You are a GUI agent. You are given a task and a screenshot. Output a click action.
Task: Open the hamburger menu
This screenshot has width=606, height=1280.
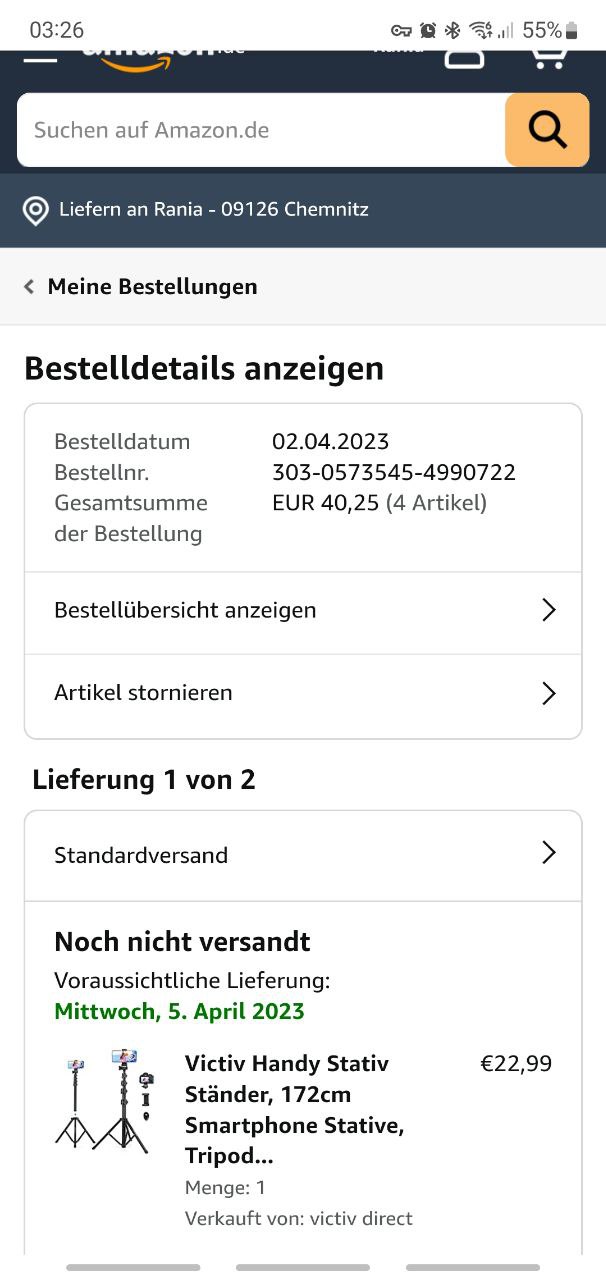click(40, 57)
